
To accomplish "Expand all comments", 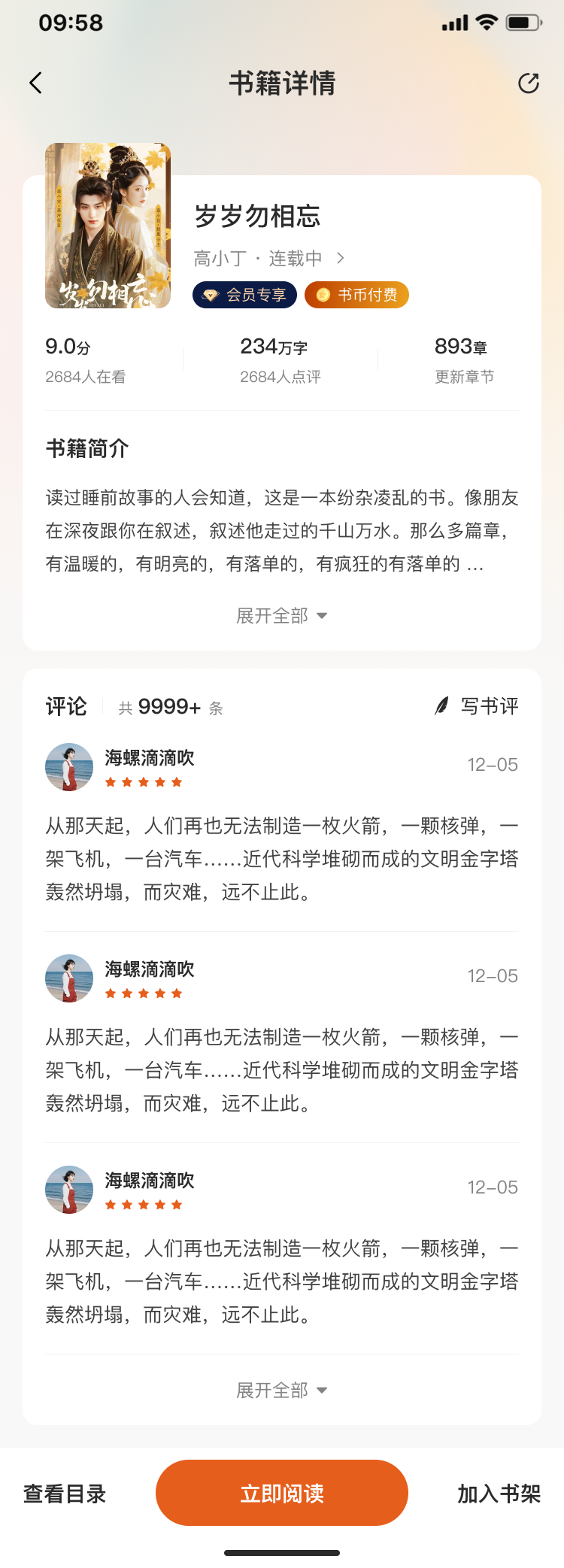I will (281, 1391).
